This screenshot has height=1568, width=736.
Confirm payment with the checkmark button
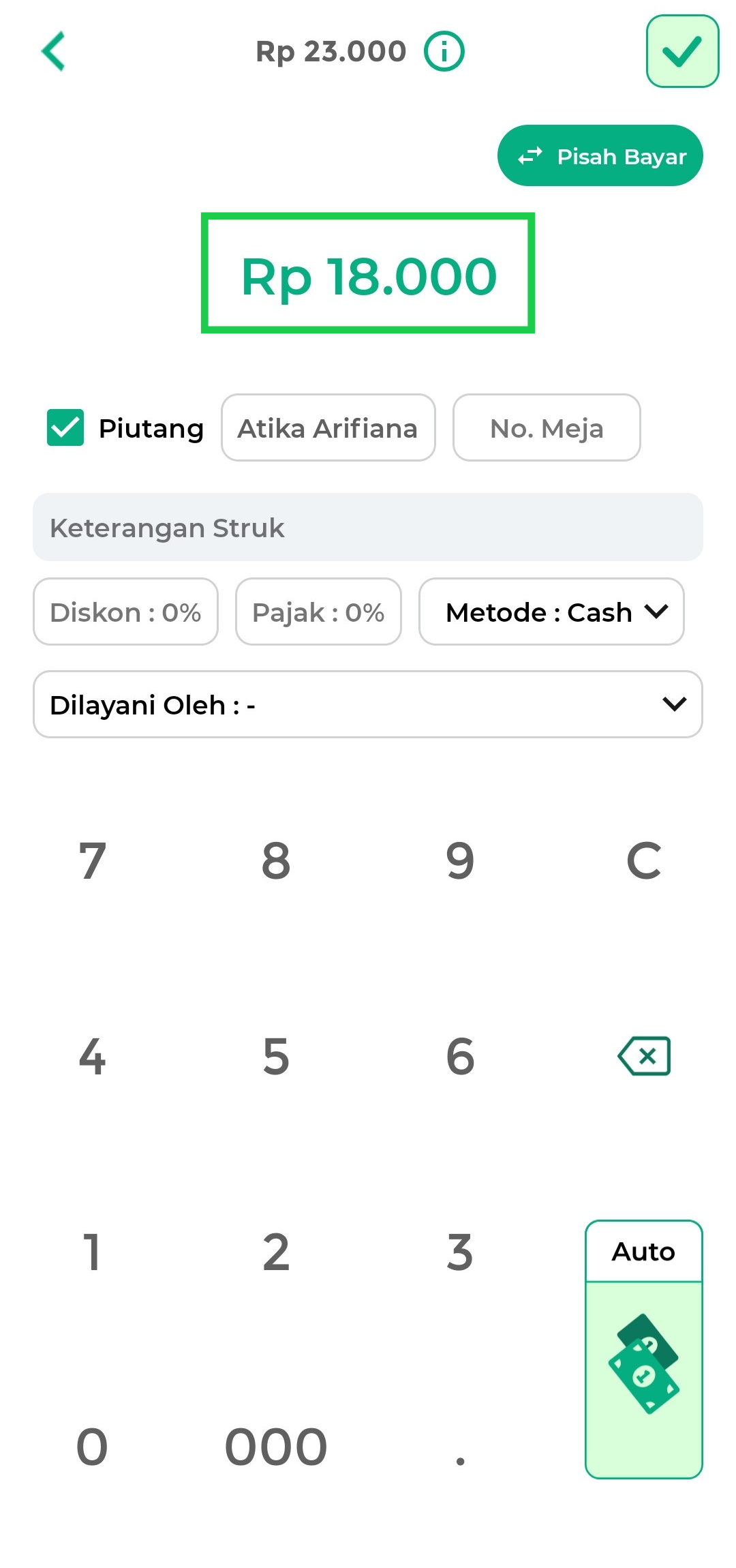point(682,52)
